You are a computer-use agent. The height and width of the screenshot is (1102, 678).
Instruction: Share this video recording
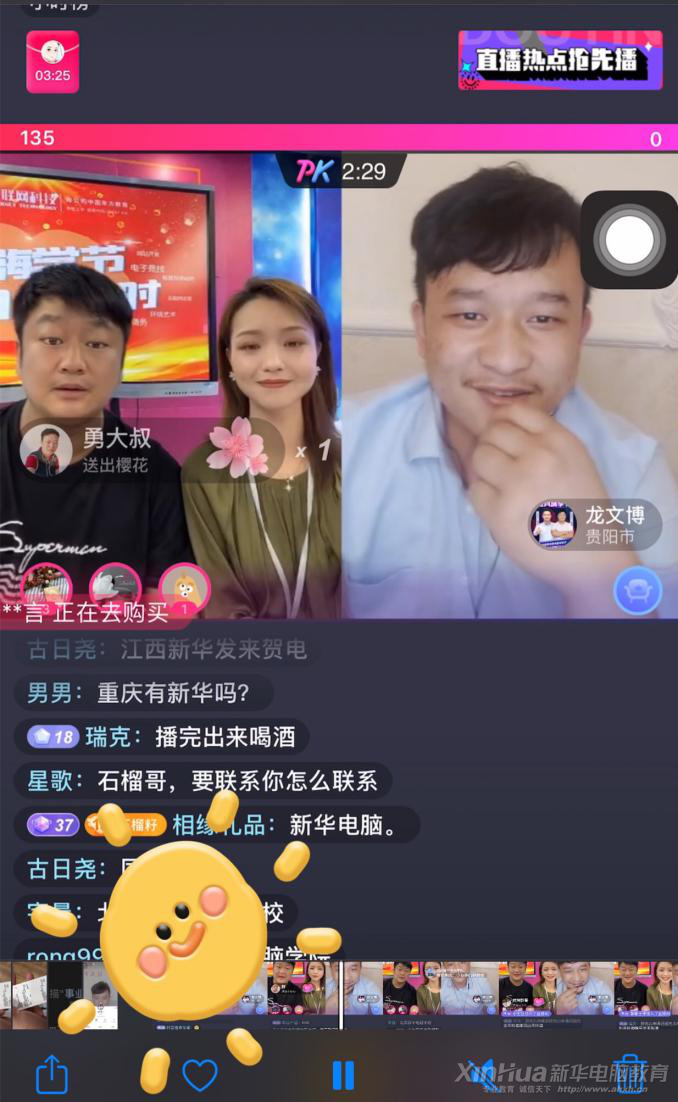(x=51, y=1075)
